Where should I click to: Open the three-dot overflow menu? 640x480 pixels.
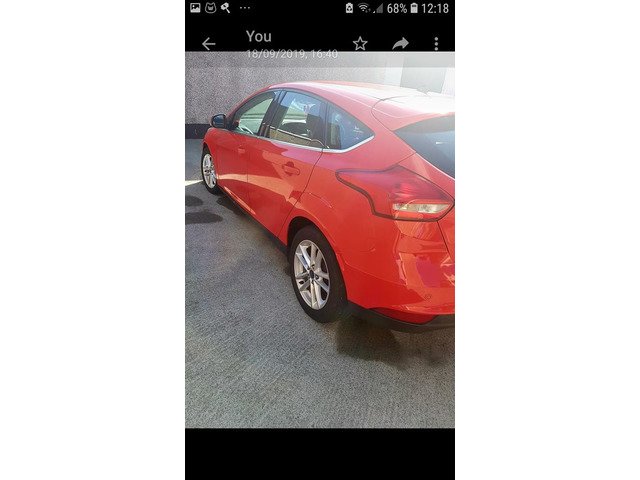coord(435,43)
